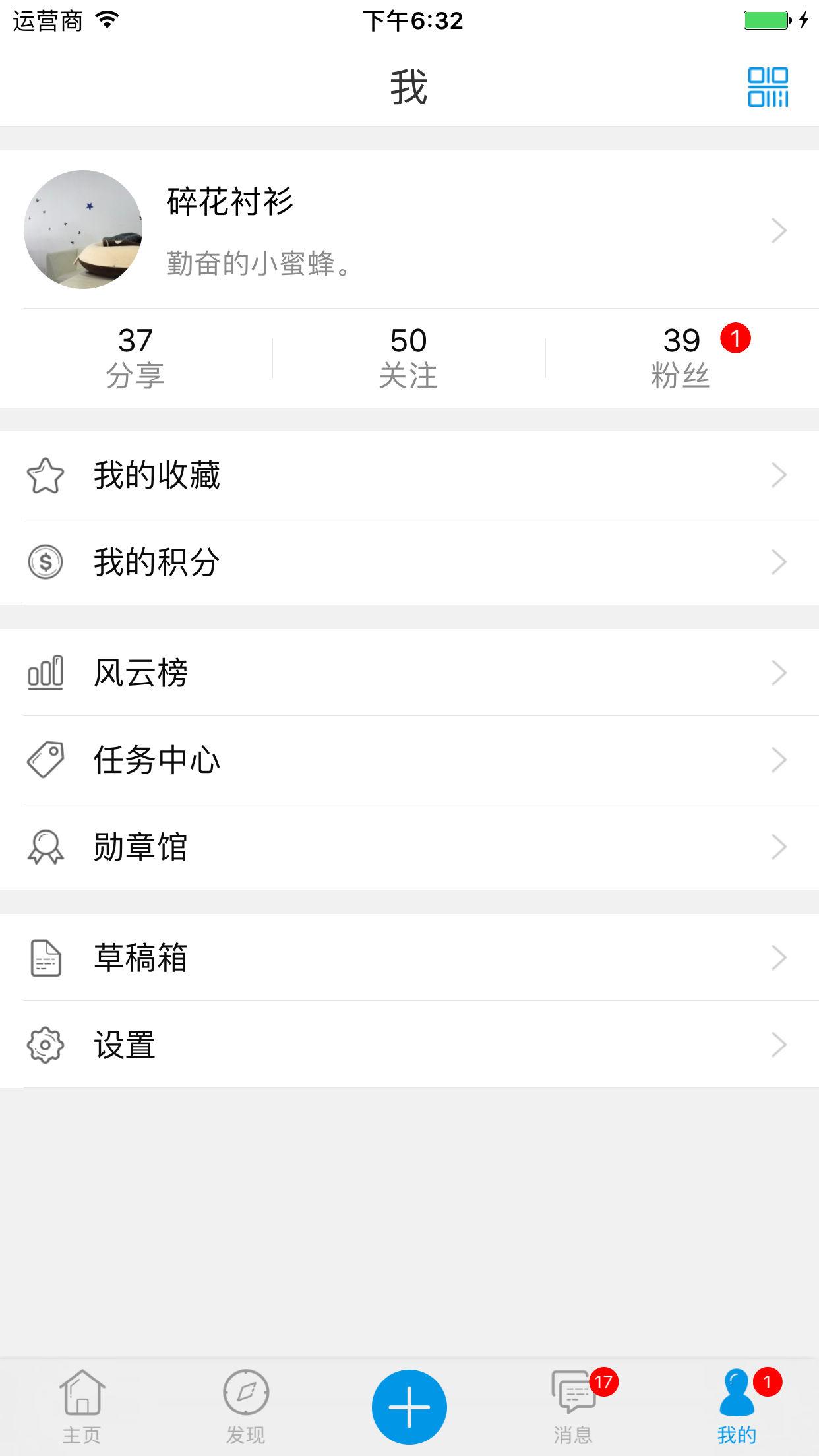Tap the blue plus create button

point(409,1406)
